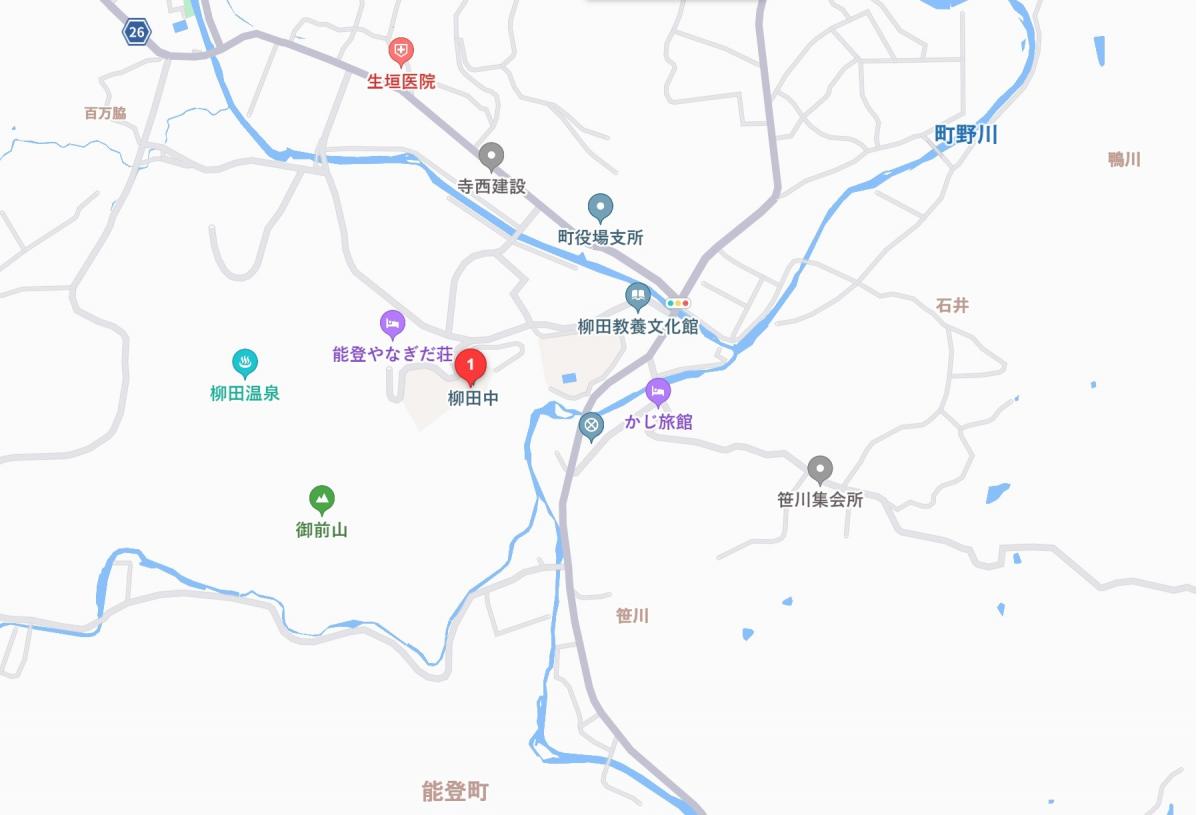Open the 柳田温泉 hot spring marker
The width and height of the screenshot is (1200, 815).
(245, 361)
